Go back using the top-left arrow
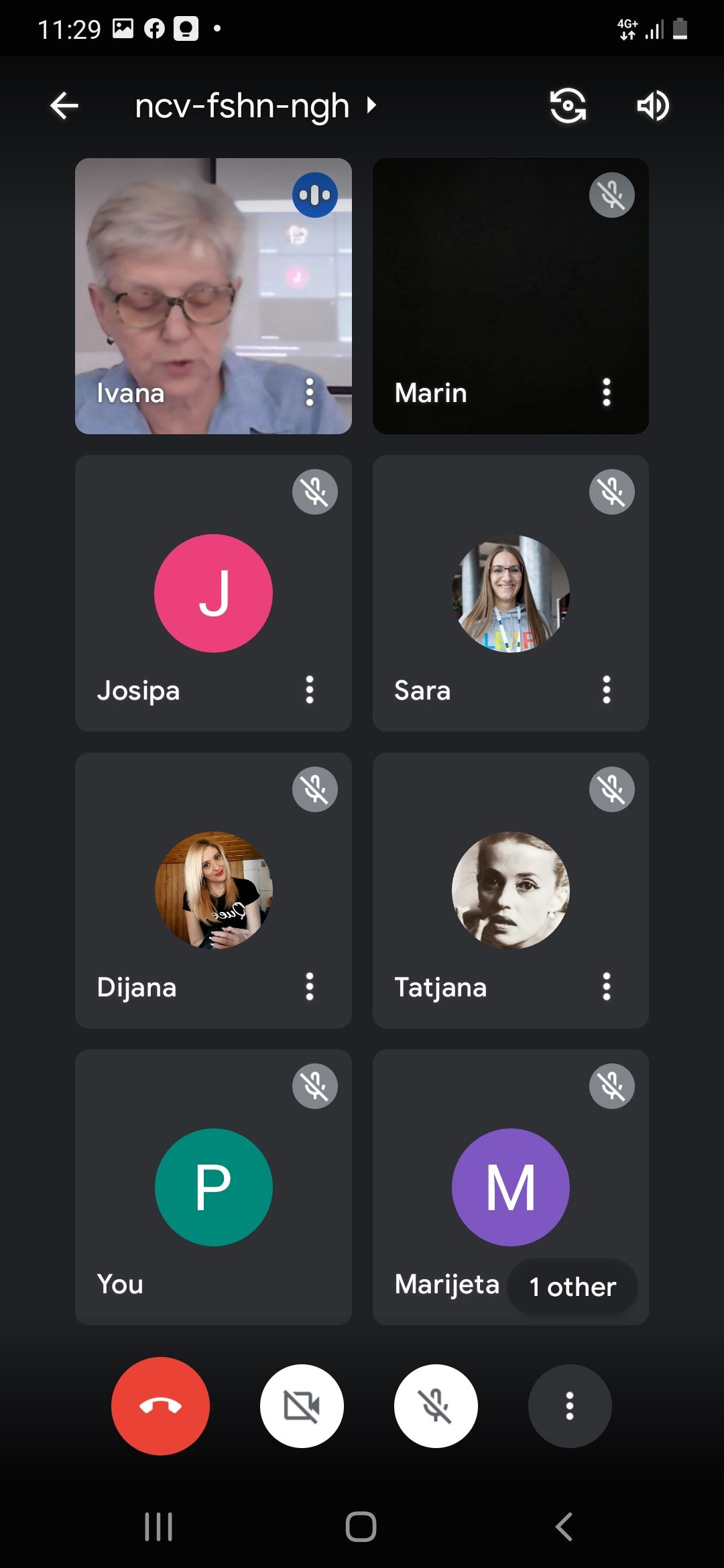 [64, 106]
